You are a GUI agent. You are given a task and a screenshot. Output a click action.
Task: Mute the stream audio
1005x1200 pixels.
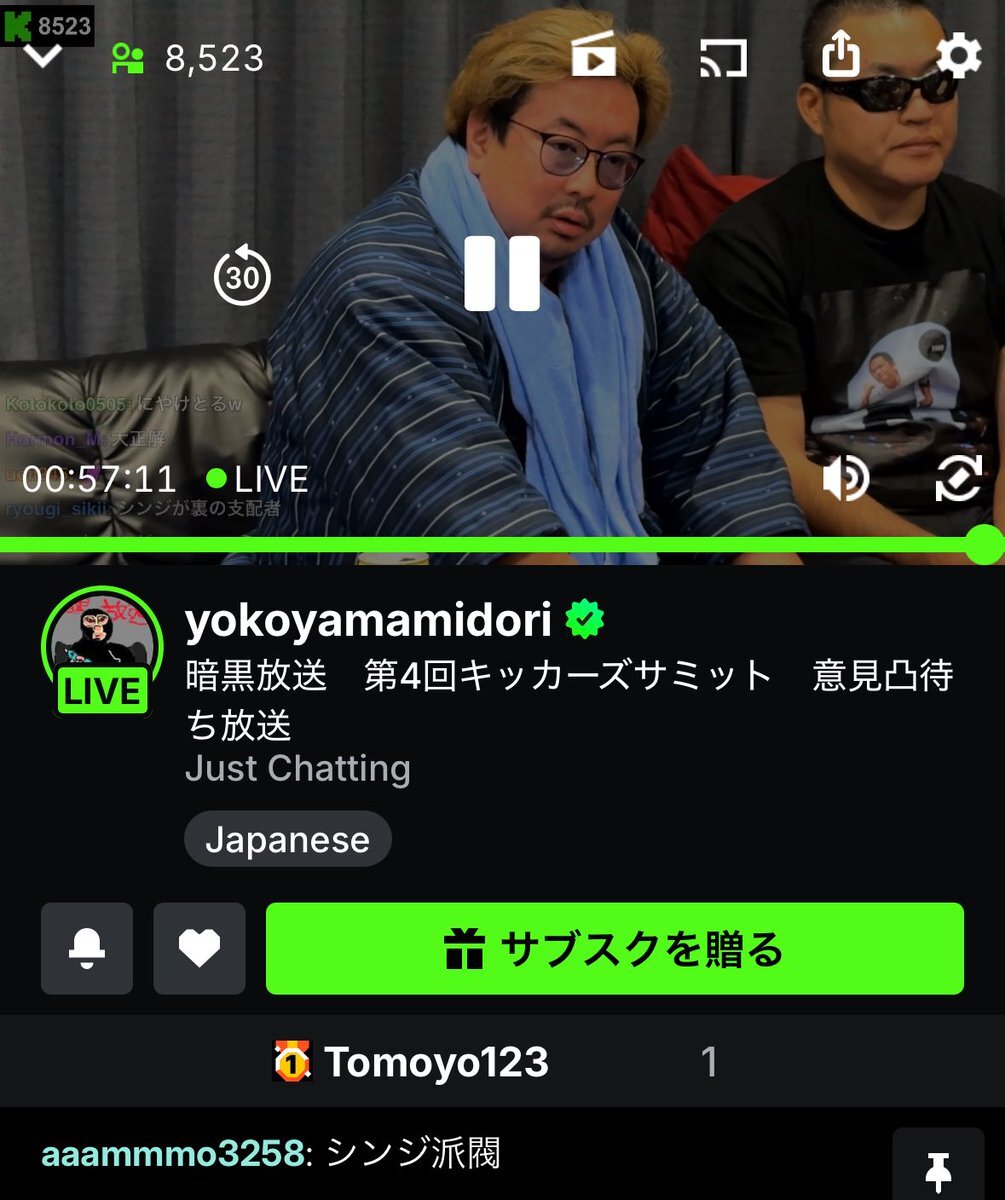click(845, 480)
